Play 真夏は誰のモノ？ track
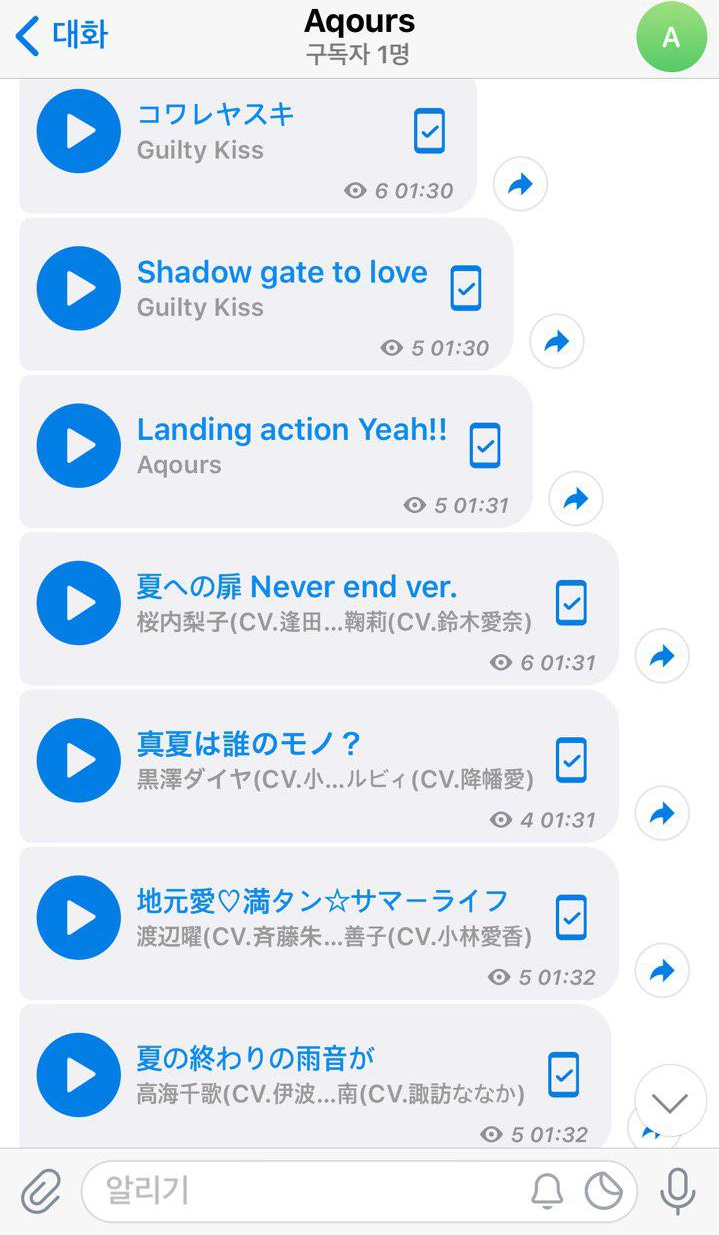 coord(79,760)
